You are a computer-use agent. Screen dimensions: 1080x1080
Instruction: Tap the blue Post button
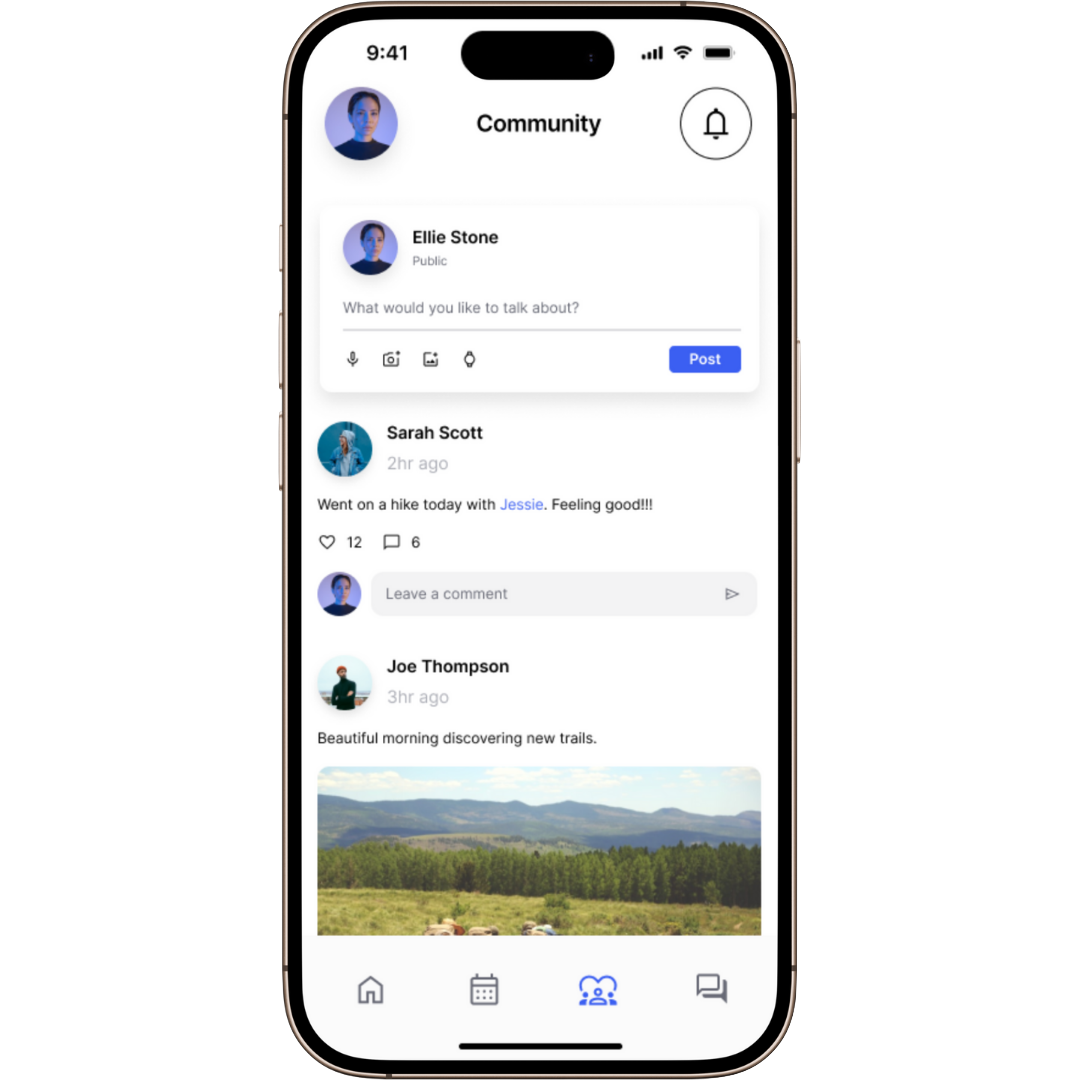pos(704,359)
